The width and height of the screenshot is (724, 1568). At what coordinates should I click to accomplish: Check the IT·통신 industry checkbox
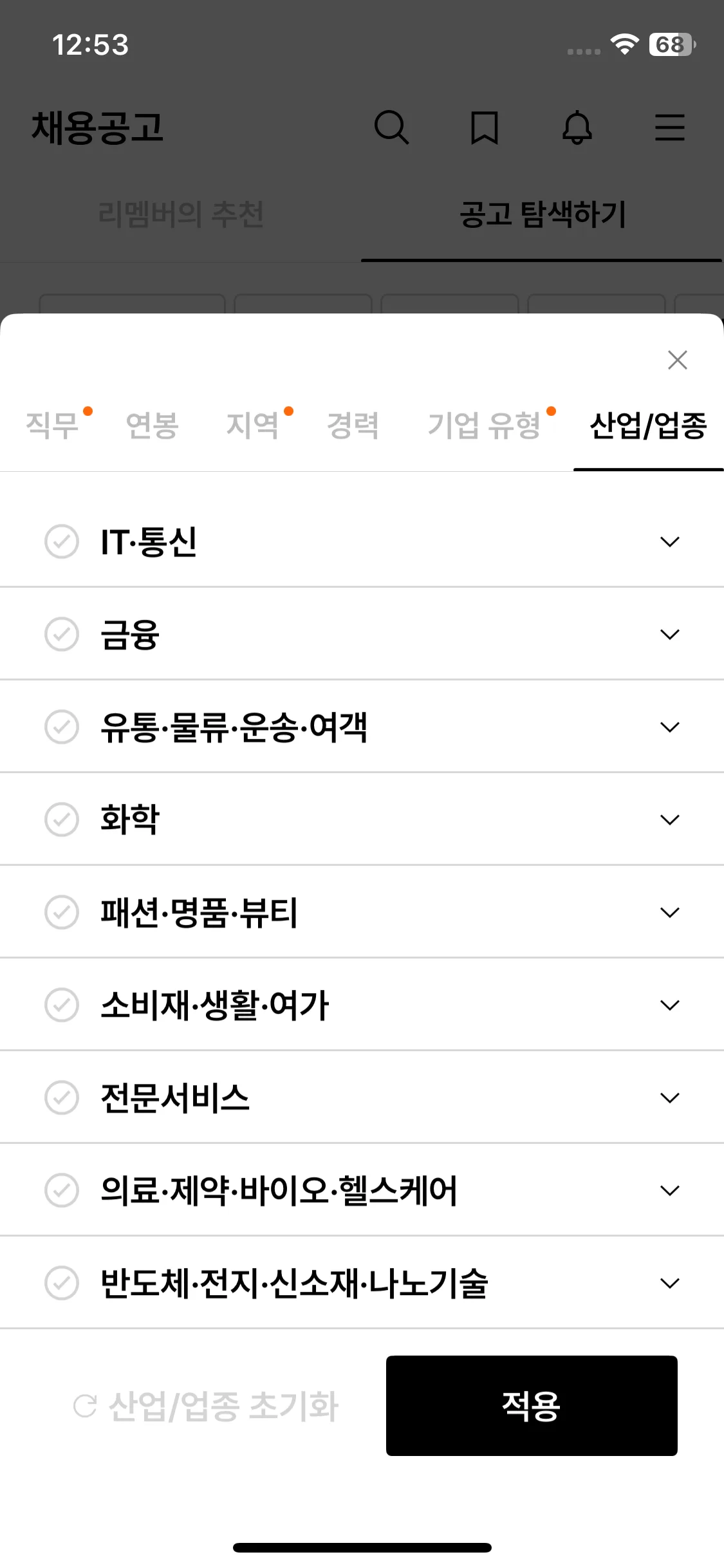tap(62, 541)
